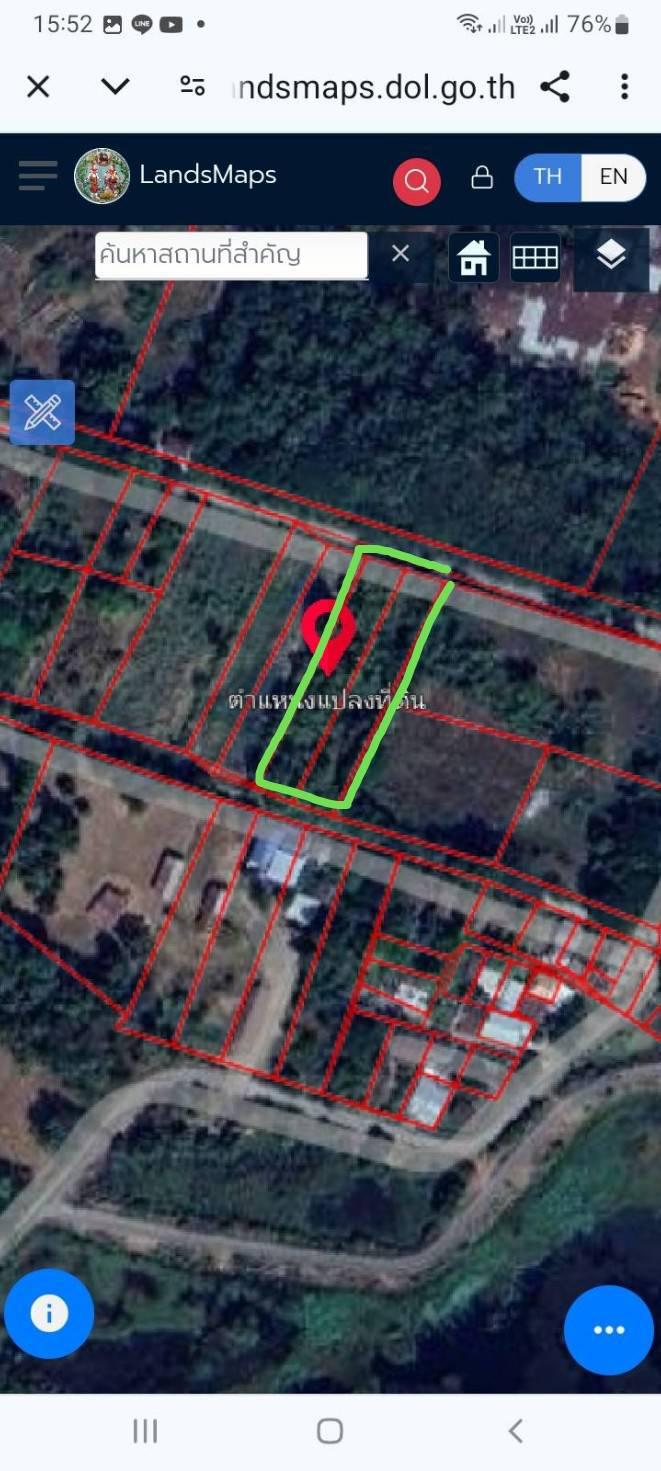Clear the place search field
This screenshot has width=661, height=1471.
click(x=400, y=254)
